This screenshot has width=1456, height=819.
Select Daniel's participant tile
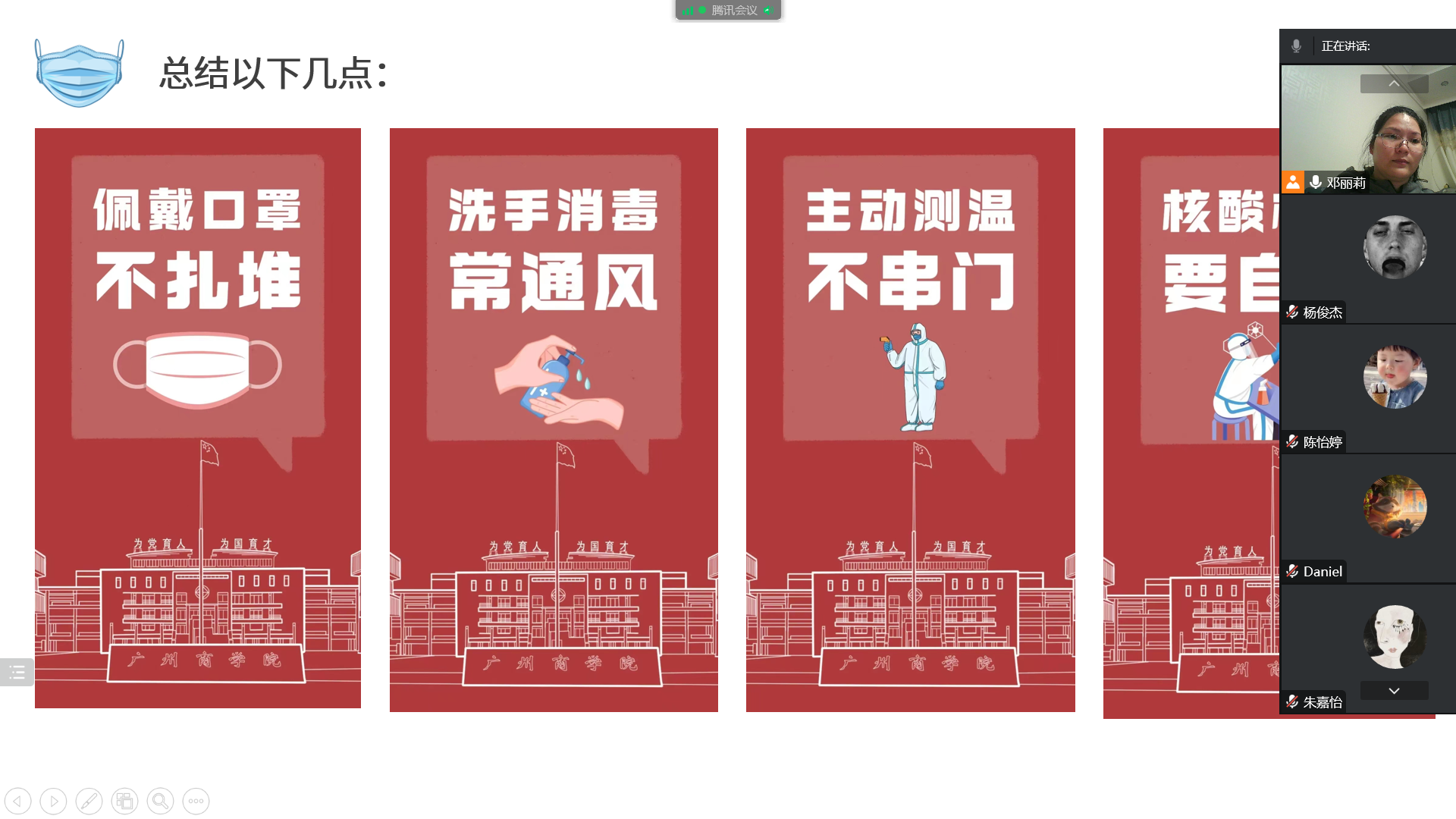[1367, 517]
